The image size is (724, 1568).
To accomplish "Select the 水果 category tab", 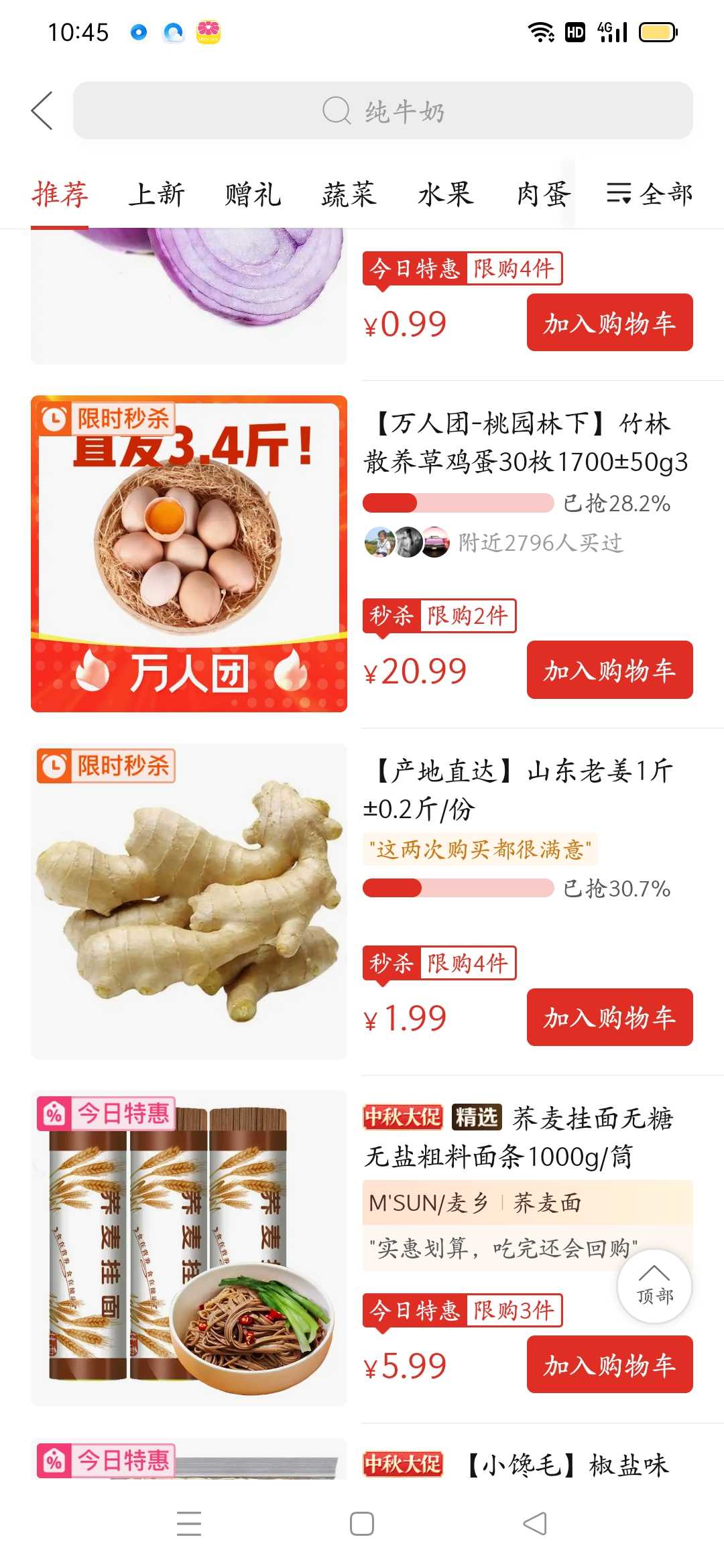I will coord(446,194).
